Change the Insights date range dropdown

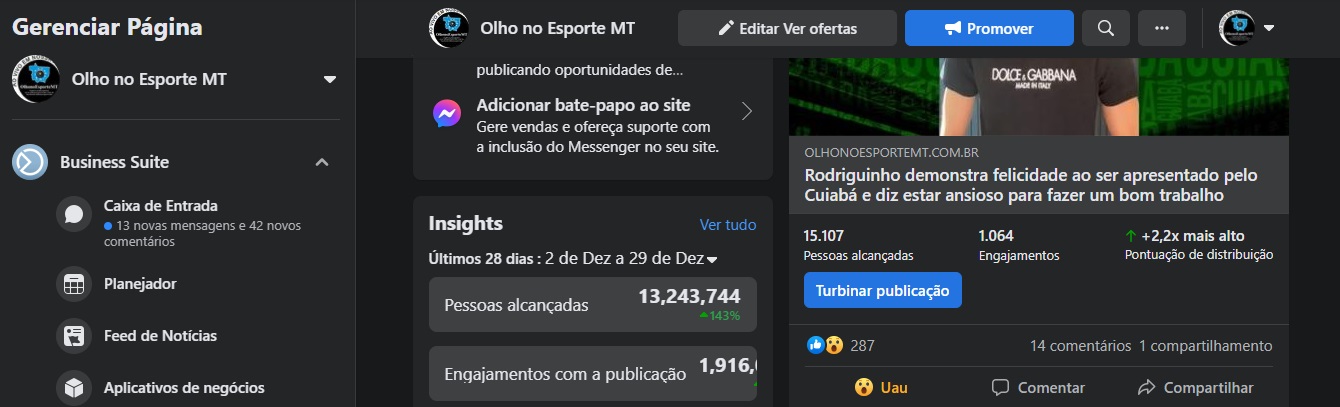(x=632, y=258)
